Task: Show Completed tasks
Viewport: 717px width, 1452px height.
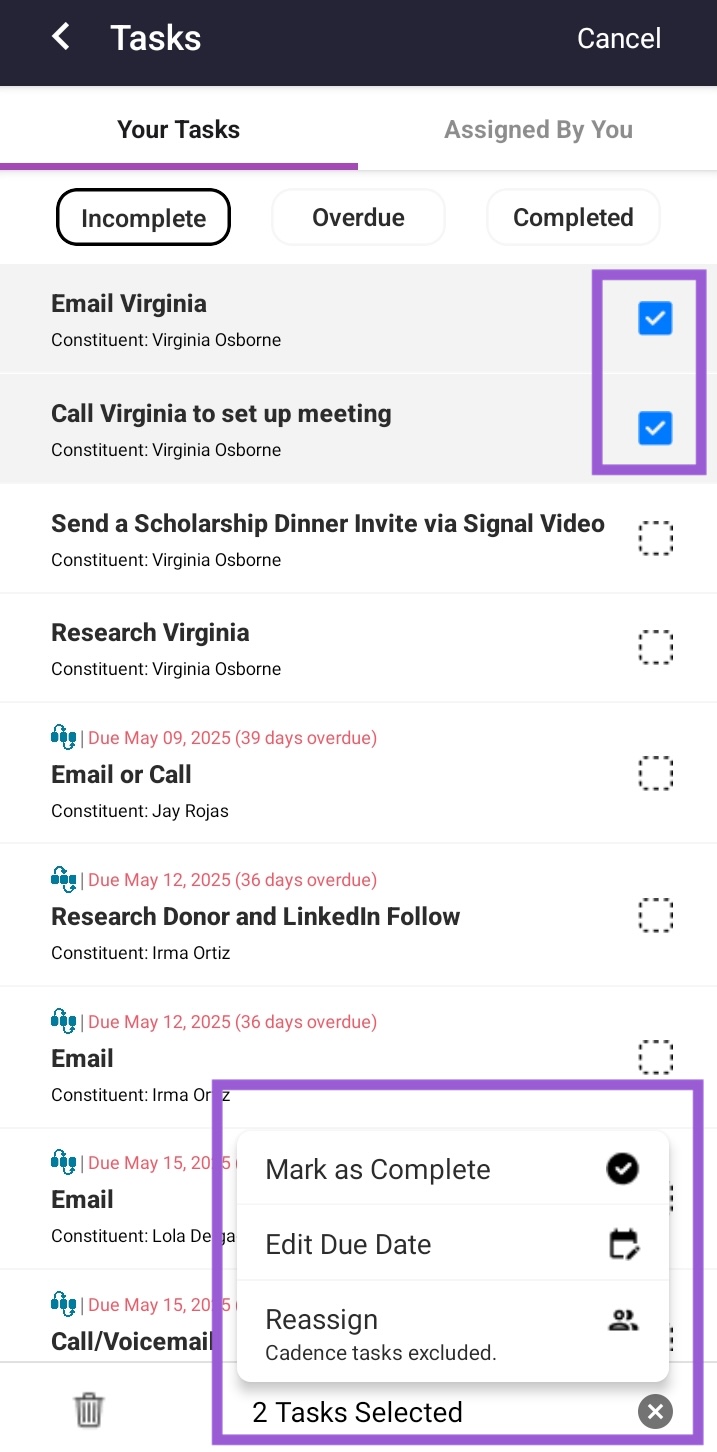Action: (x=573, y=218)
